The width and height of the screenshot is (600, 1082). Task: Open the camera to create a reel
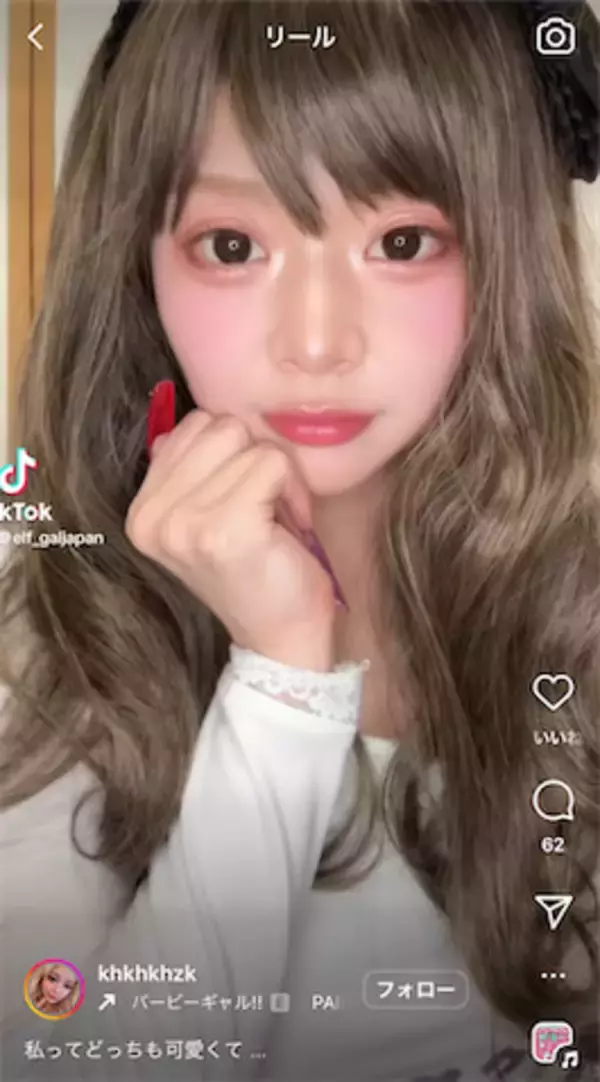[x=555, y=38]
